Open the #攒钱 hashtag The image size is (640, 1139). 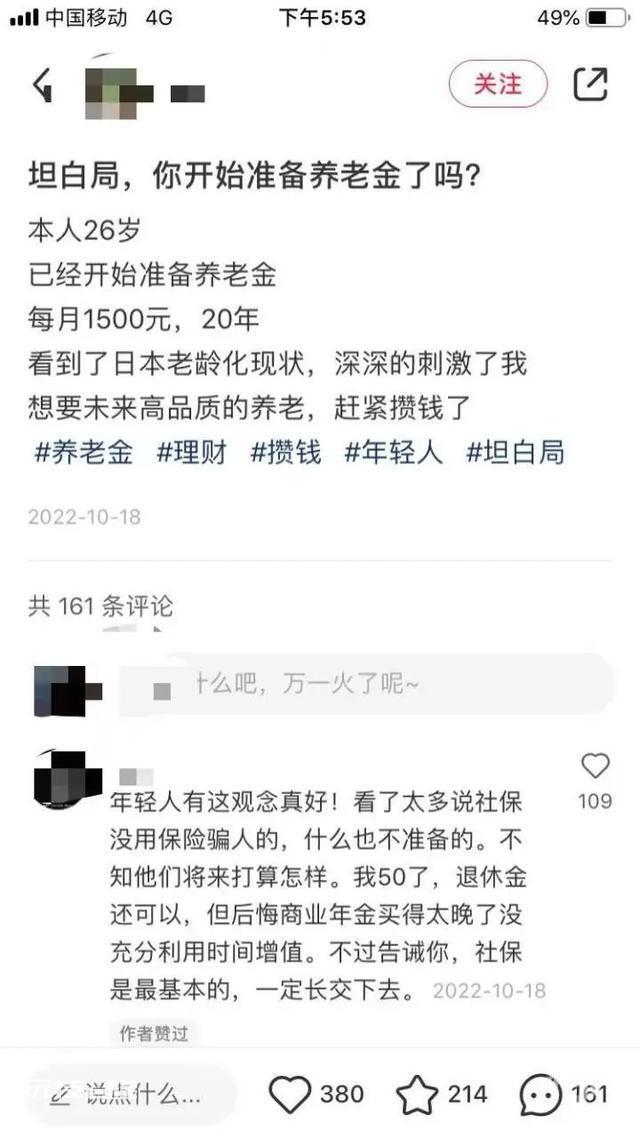(x=285, y=453)
